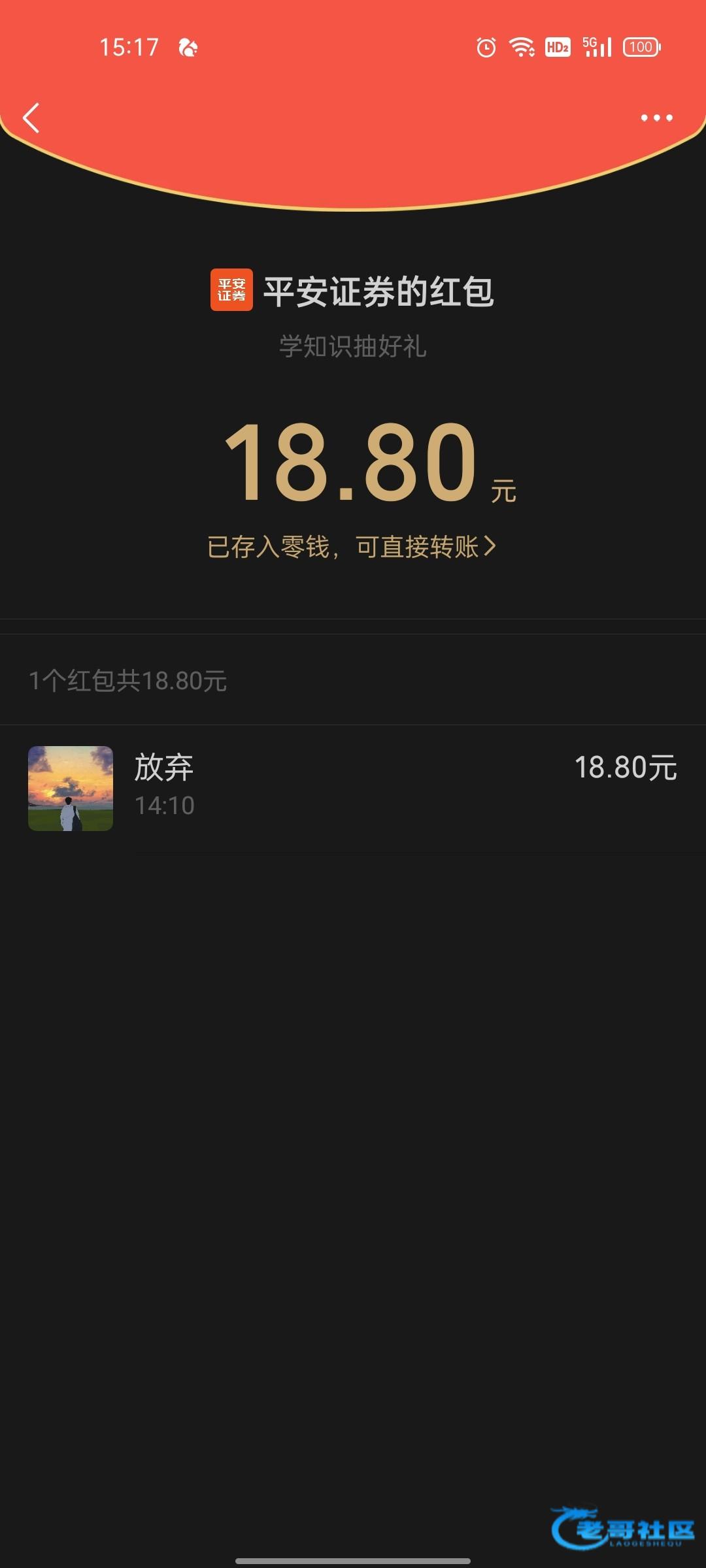The image size is (706, 1568).
Task: Open the three-dot overflow menu
Action: tap(656, 118)
